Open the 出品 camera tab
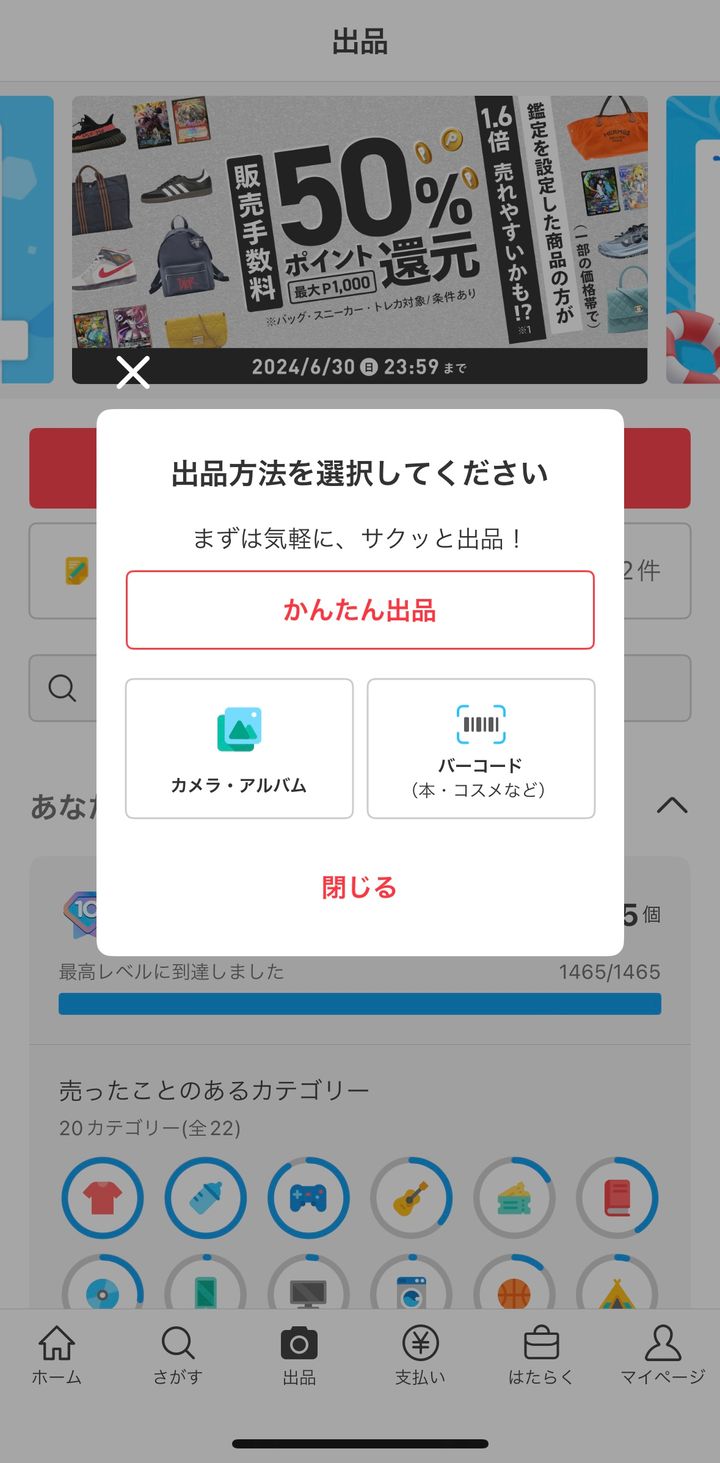The width and height of the screenshot is (720, 1463). pos(299,1355)
